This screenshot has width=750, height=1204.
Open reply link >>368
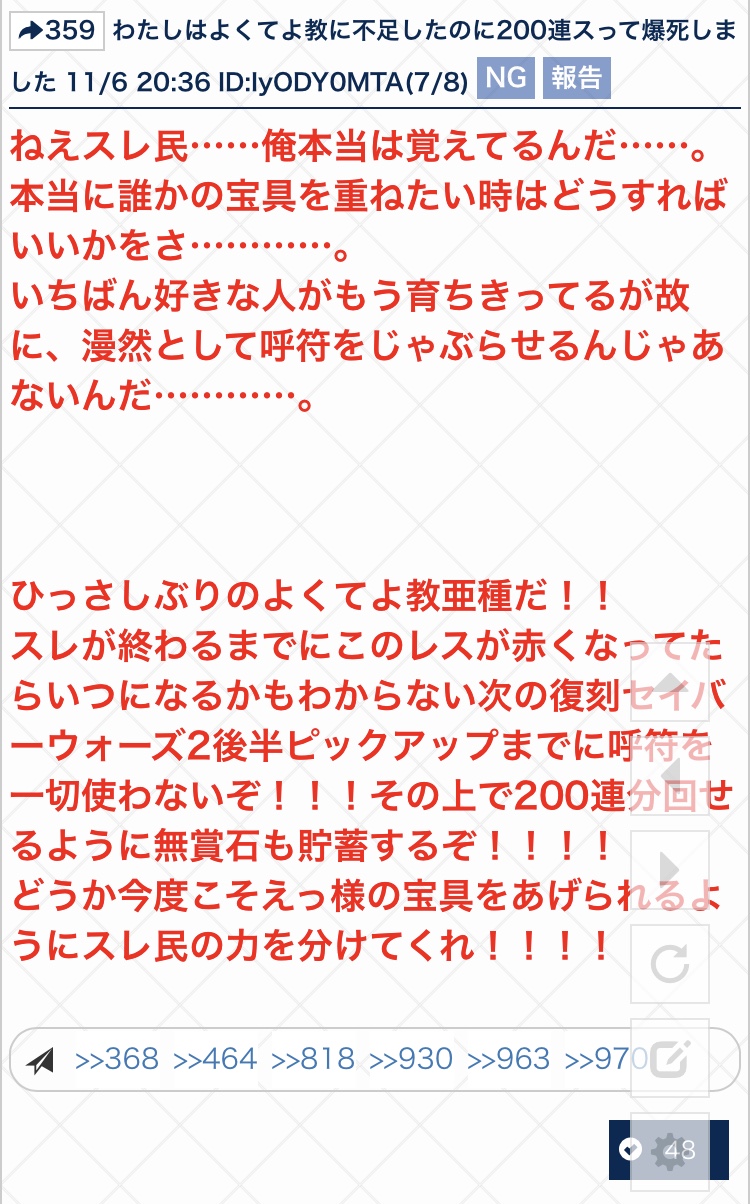coord(117,1059)
